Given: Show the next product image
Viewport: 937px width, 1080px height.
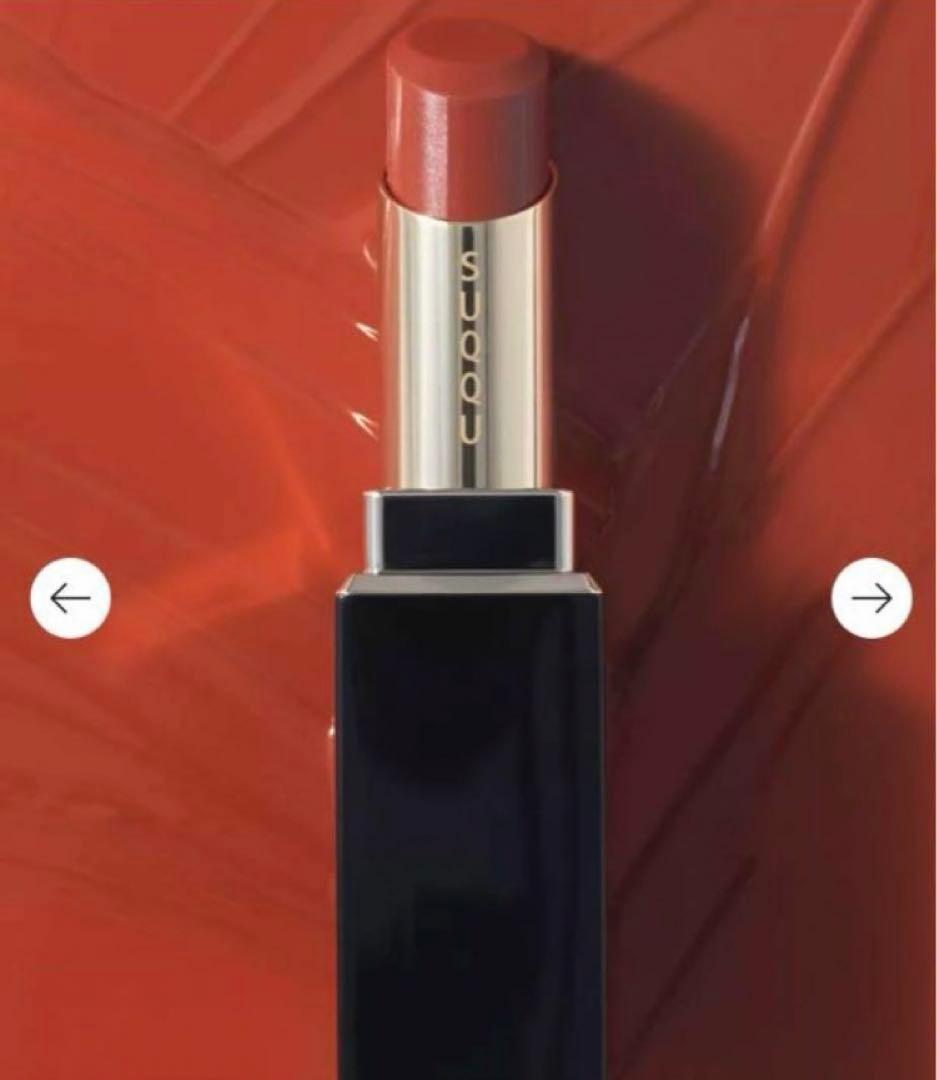Looking at the screenshot, I should click(x=871, y=598).
